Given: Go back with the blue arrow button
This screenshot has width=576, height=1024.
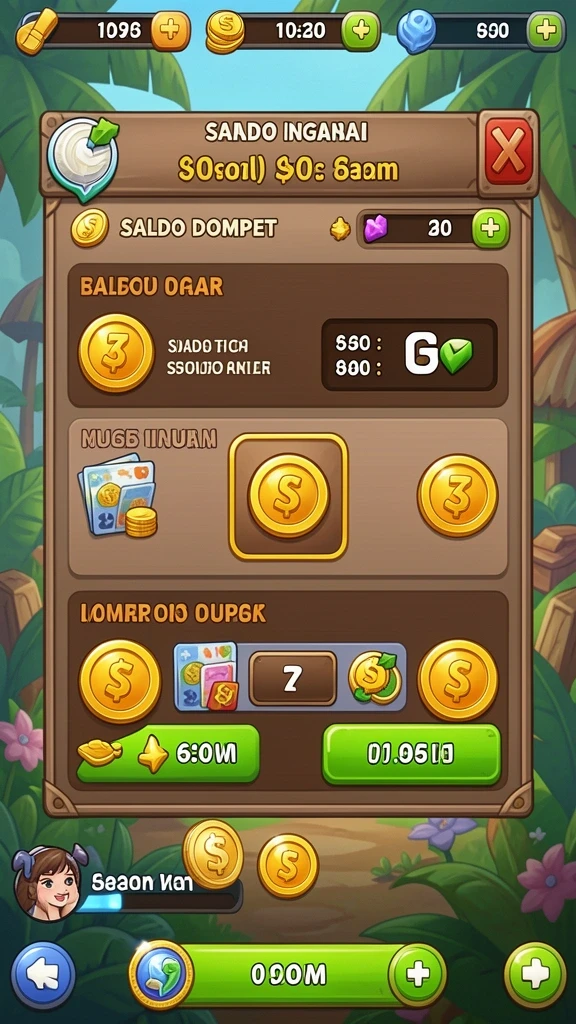Looking at the screenshot, I should click(43, 975).
